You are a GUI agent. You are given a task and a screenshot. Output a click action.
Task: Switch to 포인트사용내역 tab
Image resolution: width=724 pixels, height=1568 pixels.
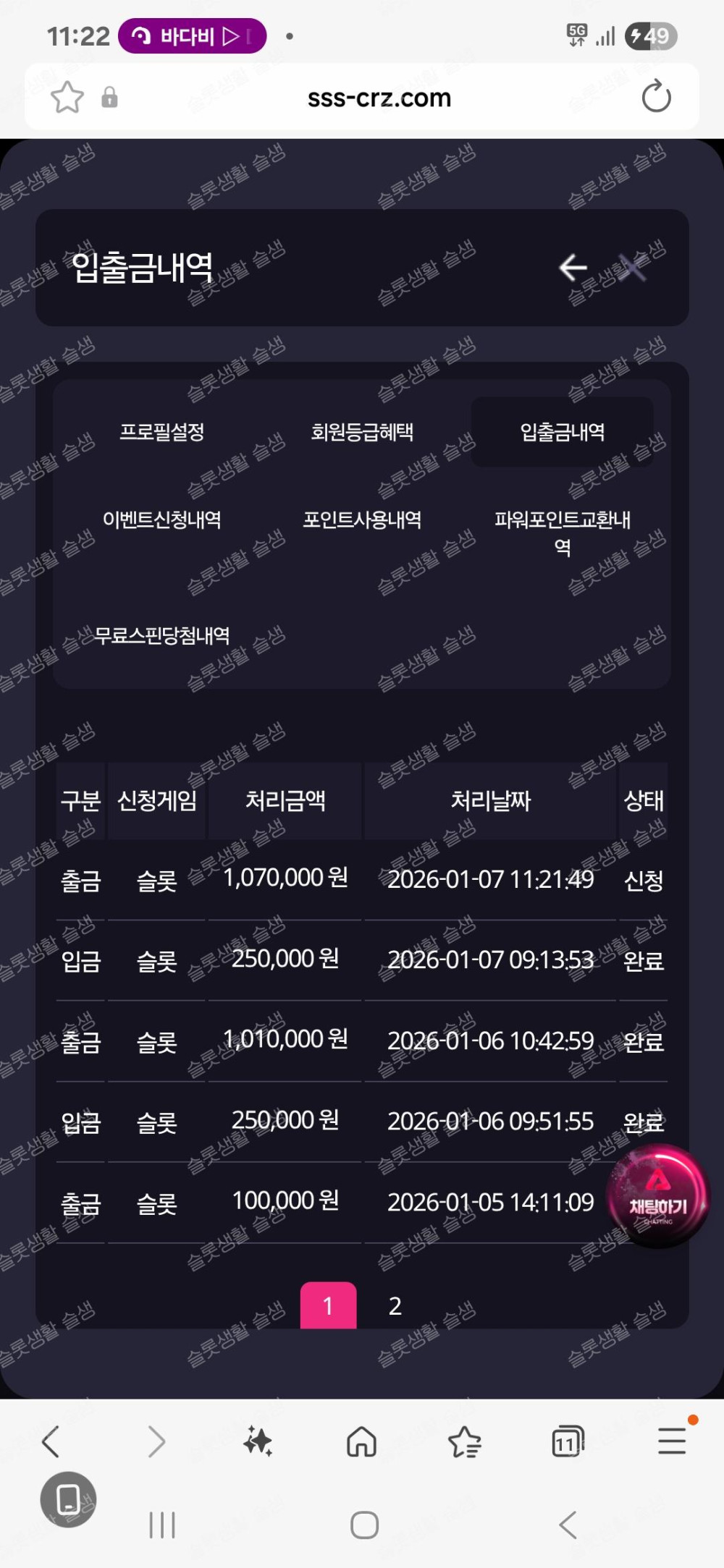362,520
